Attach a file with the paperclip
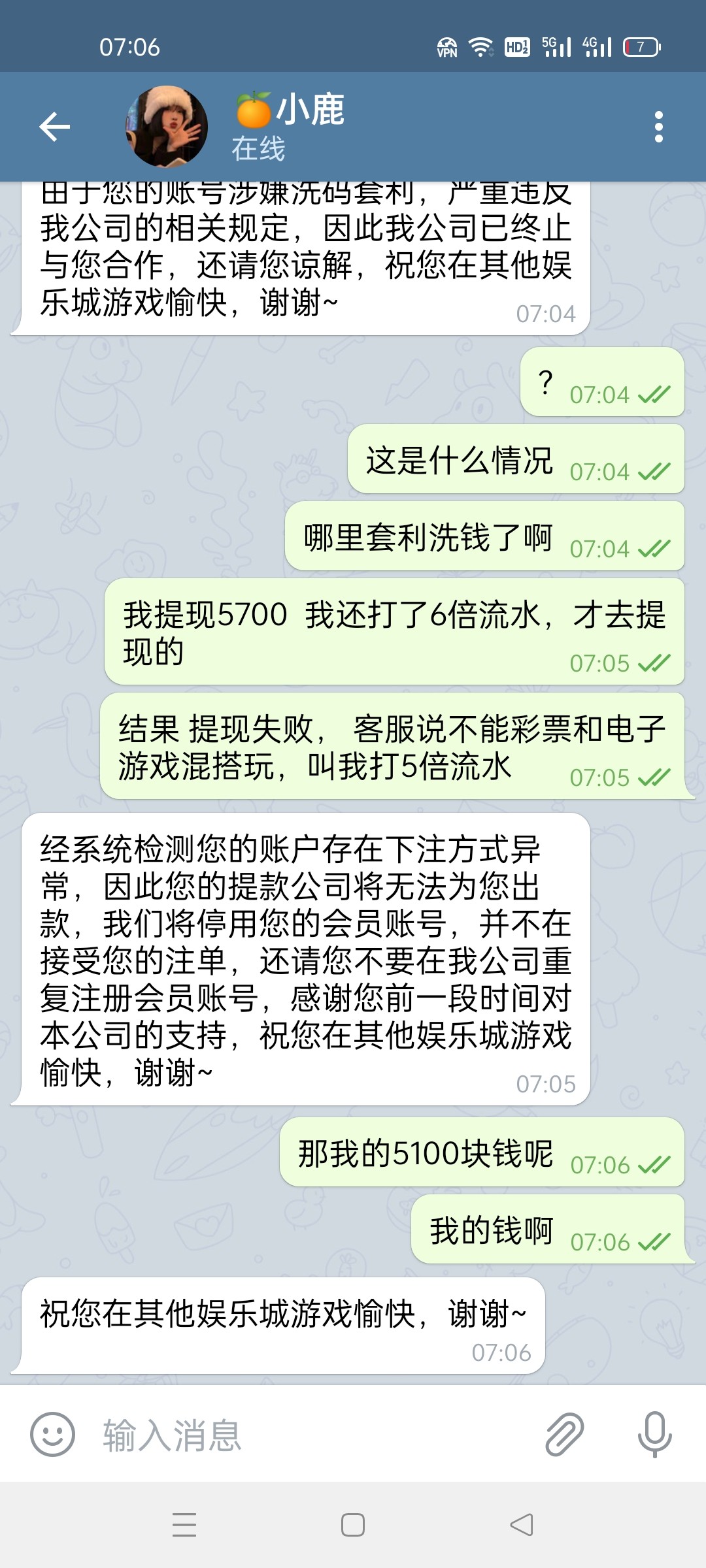This screenshot has width=706, height=1568. 564,1435
